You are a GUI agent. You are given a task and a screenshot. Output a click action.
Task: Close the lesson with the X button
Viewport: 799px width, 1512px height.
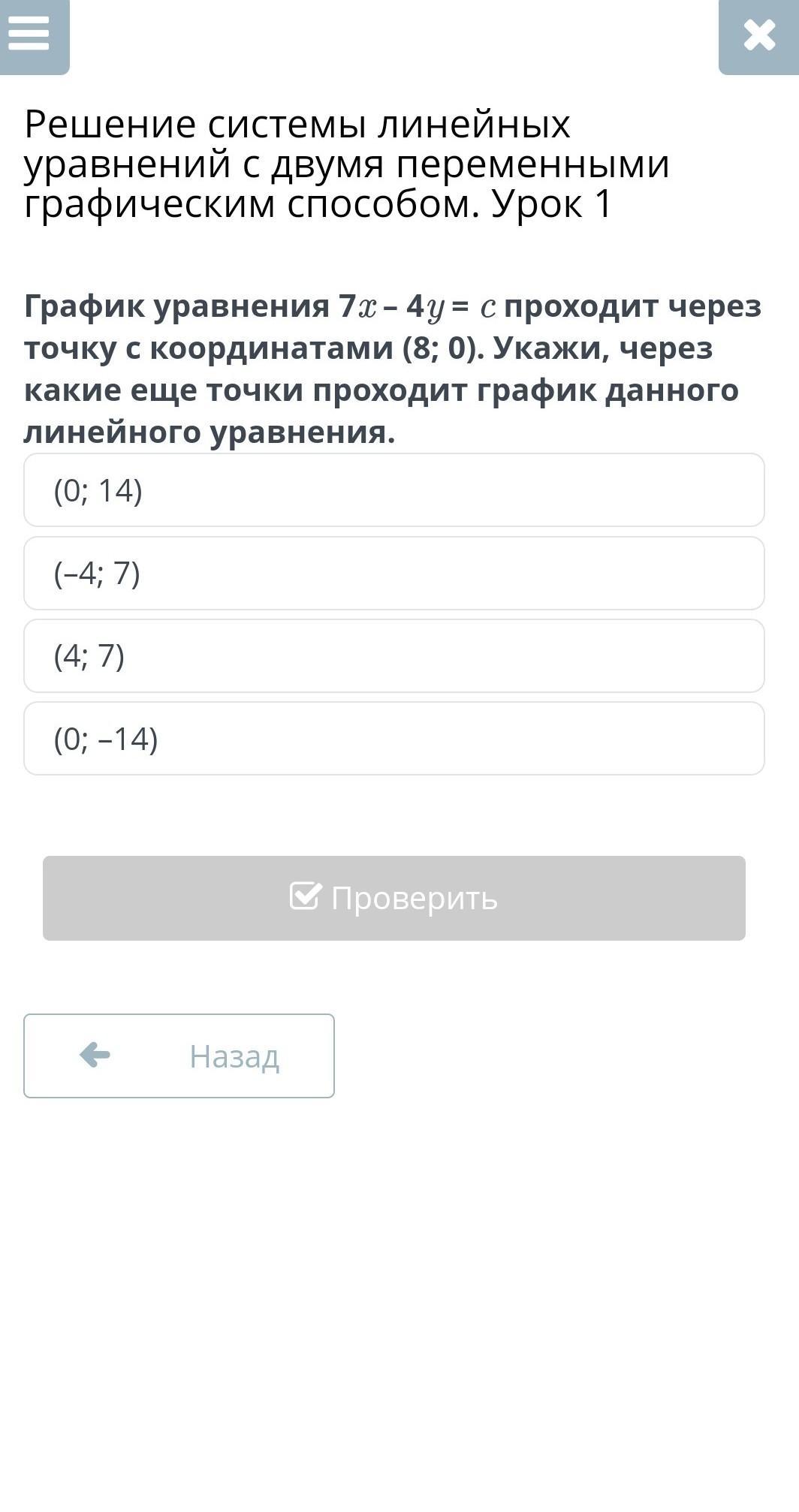[x=759, y=36]
